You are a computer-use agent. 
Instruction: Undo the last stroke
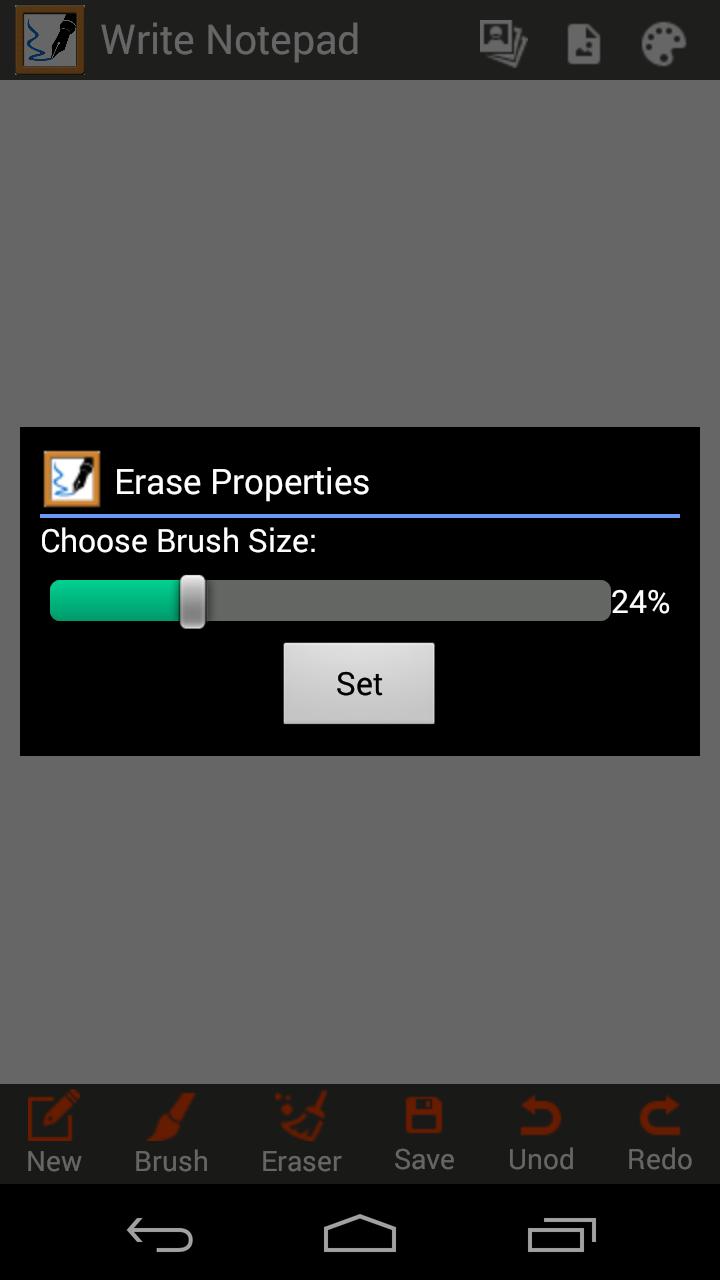coord(541,1134)
